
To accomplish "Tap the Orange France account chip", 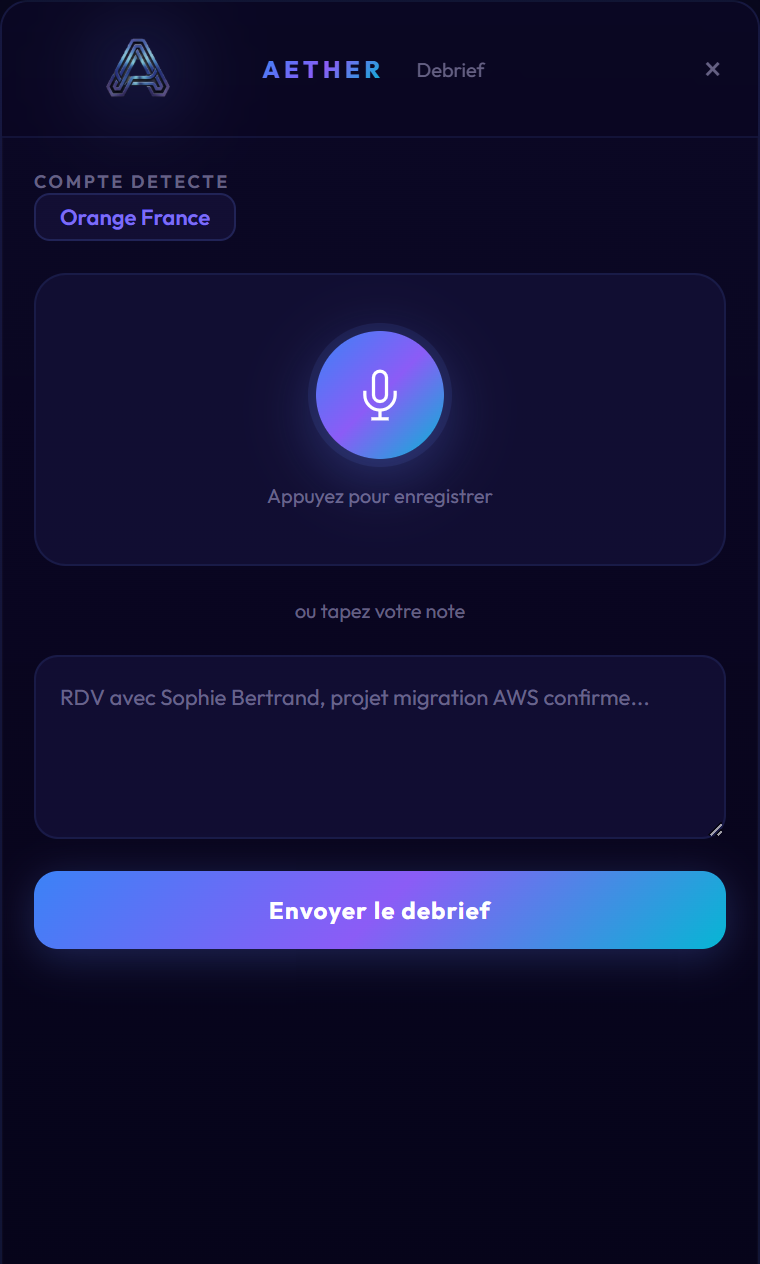I will tap(135, 218).
